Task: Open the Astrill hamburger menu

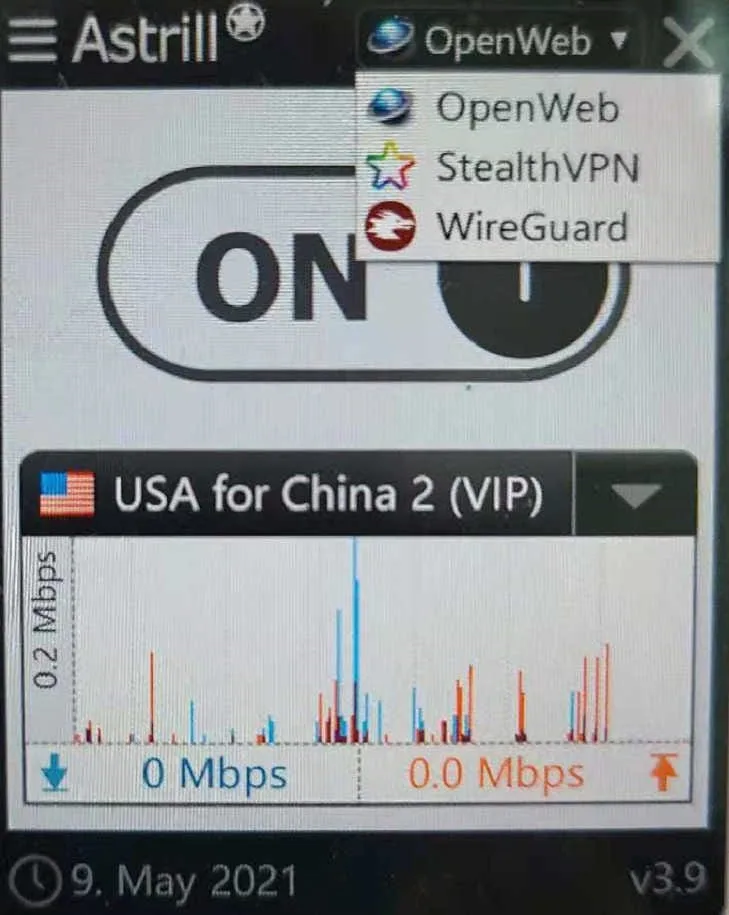Action: pos(34,41)
